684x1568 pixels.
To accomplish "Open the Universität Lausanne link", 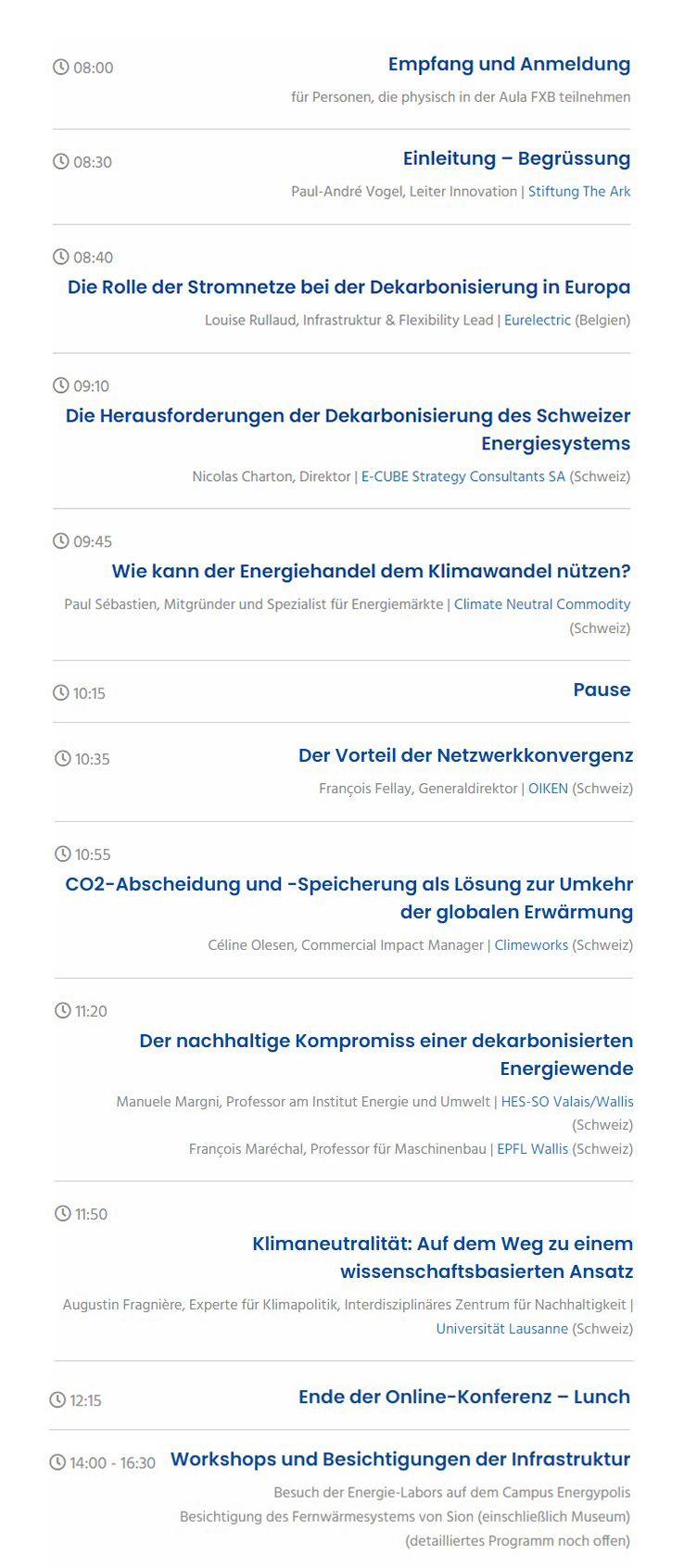I will pyautogui.click(x=502, y=1330).
